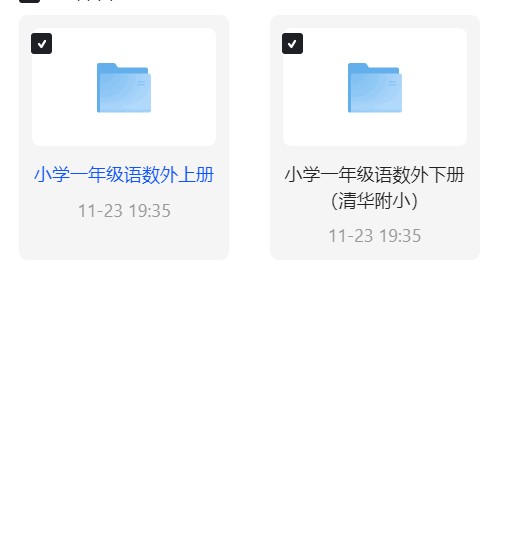The width and height of the screenshot is (511, 535).
Task: Uncheck the 小学一年级语数外上册 folder checkbox
Action: coord(41,43)
